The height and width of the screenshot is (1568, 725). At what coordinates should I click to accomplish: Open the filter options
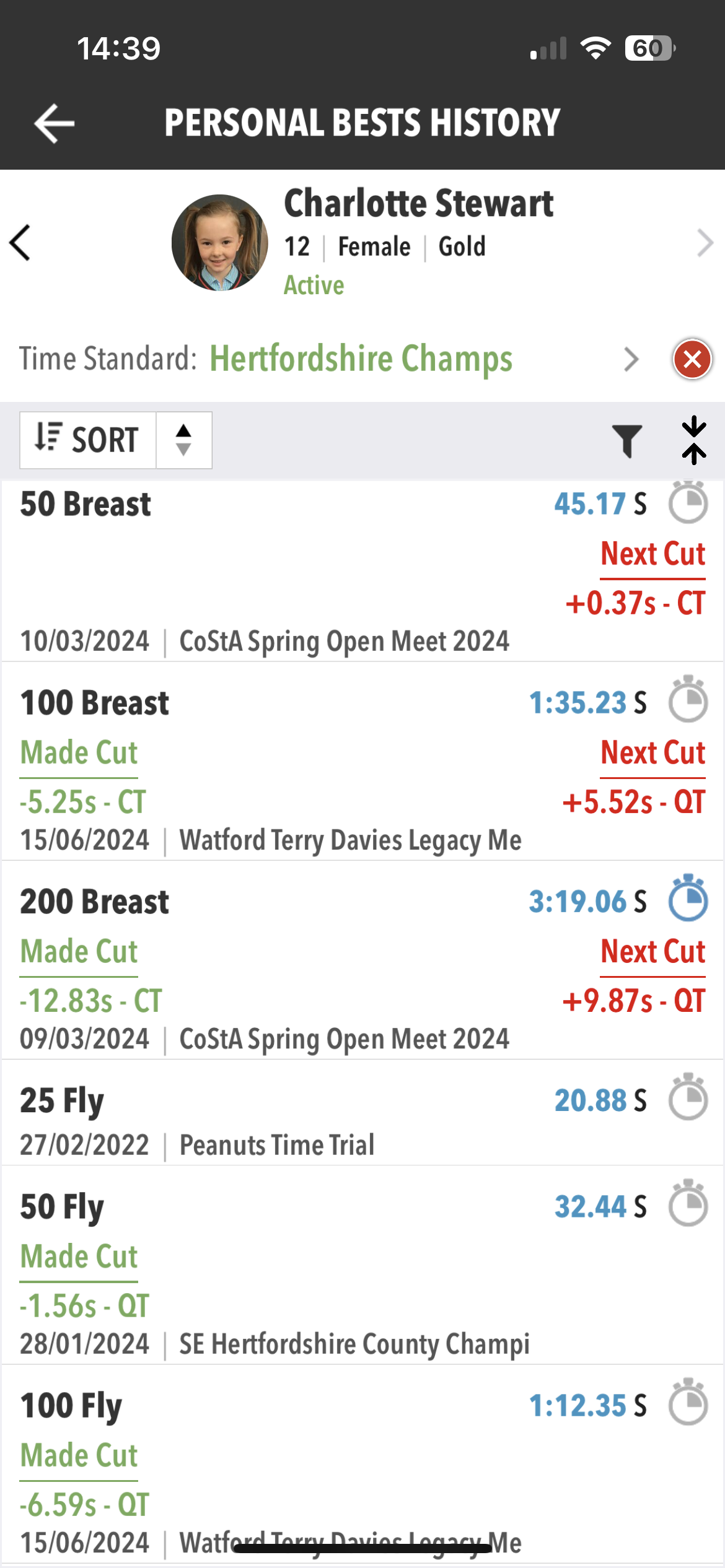[x=626, y=440]
